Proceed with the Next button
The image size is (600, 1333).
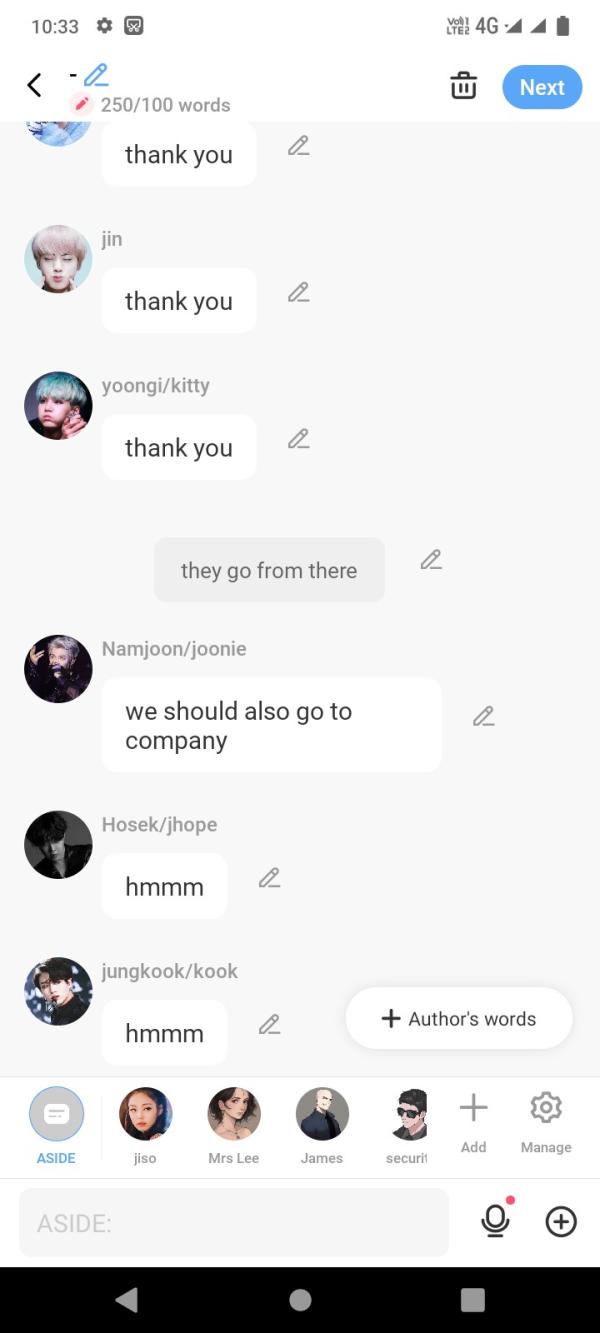(x=542, y=87)
